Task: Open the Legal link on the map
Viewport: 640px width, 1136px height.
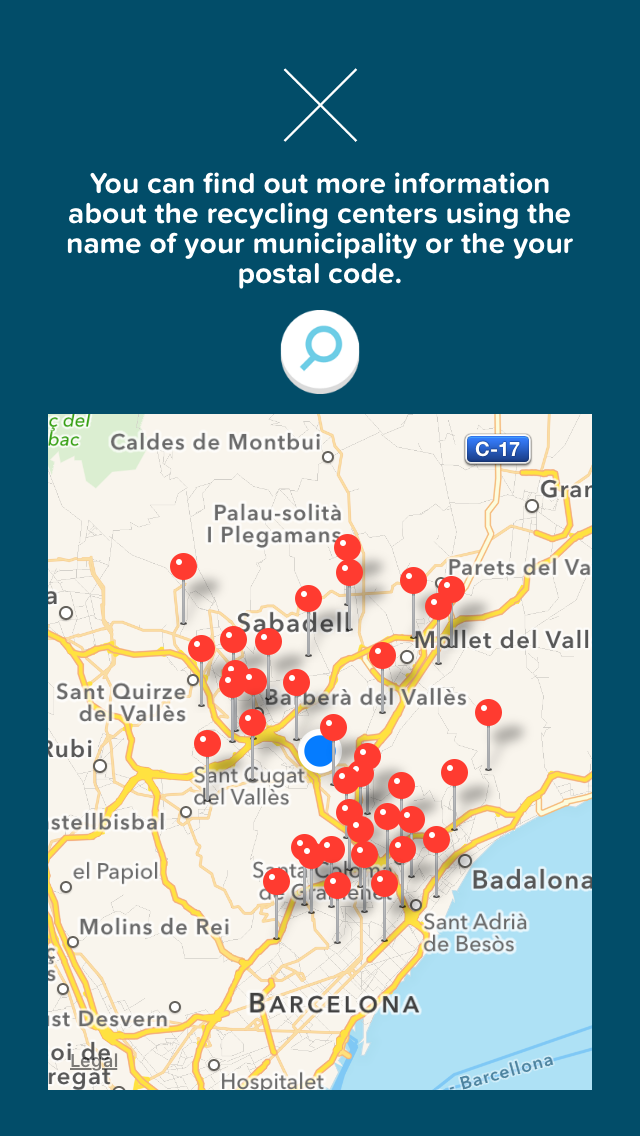Action: pyautogui.click(x=94, y=1062)
